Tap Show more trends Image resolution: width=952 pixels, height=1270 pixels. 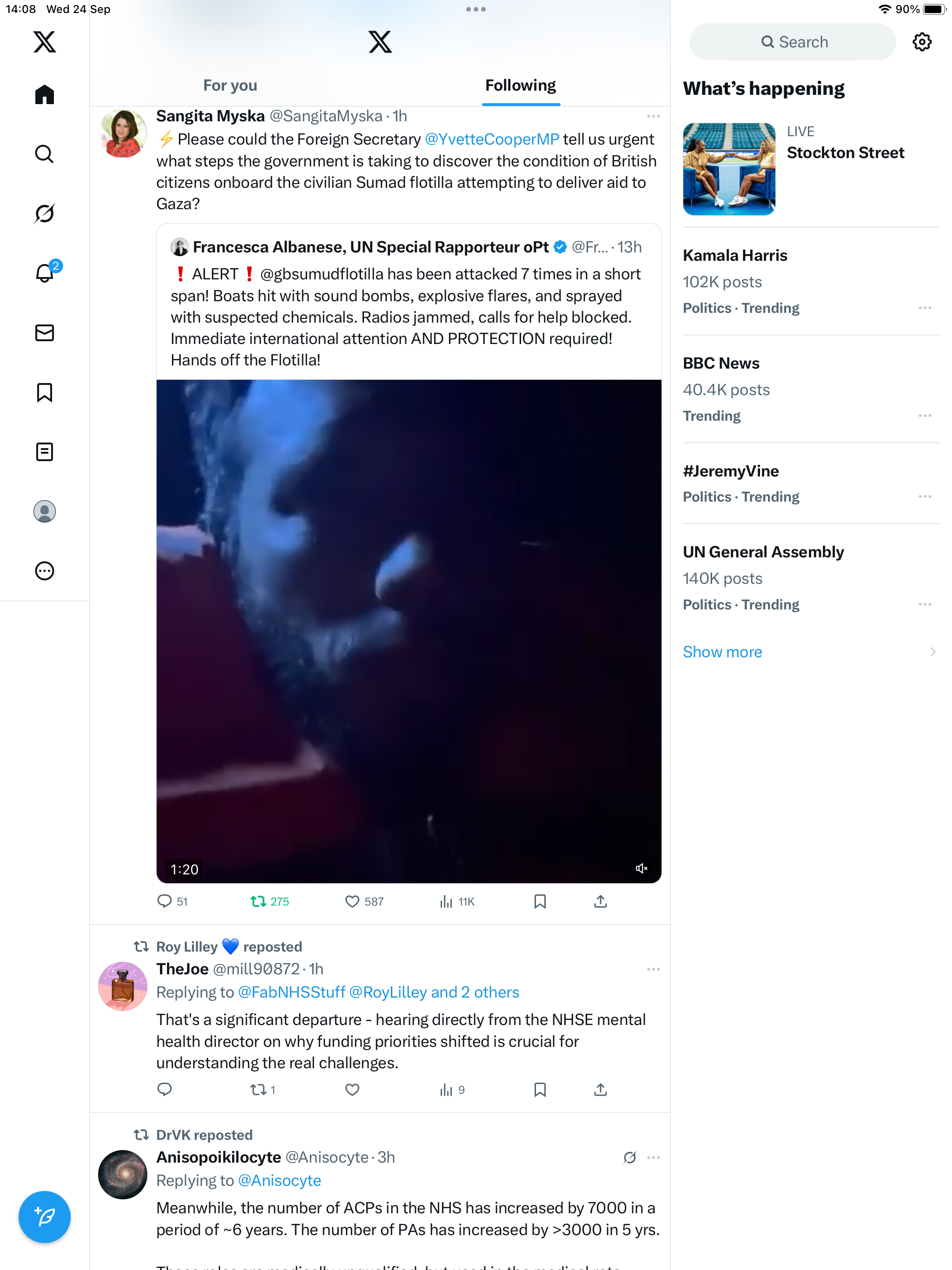click(x=722, y=652)
